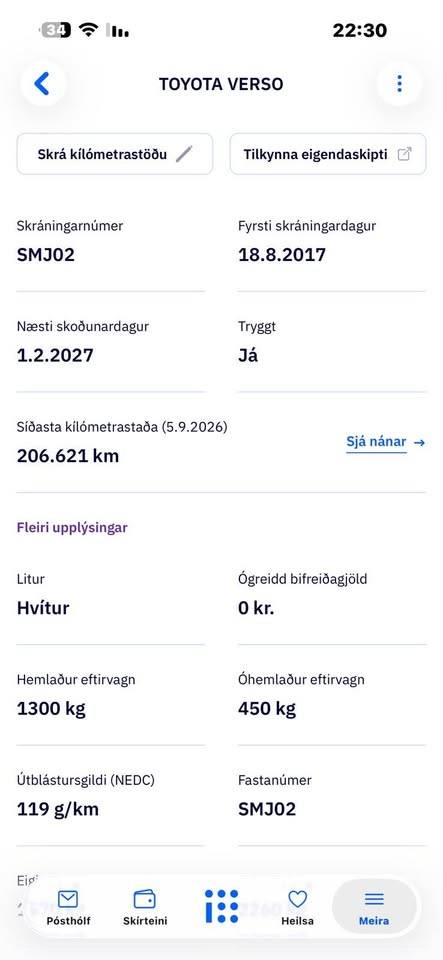Open Tilkynna eigendaskipti link
Image resolution: width=443 pixels, height=960 pixels.
[x=328, y=154]
